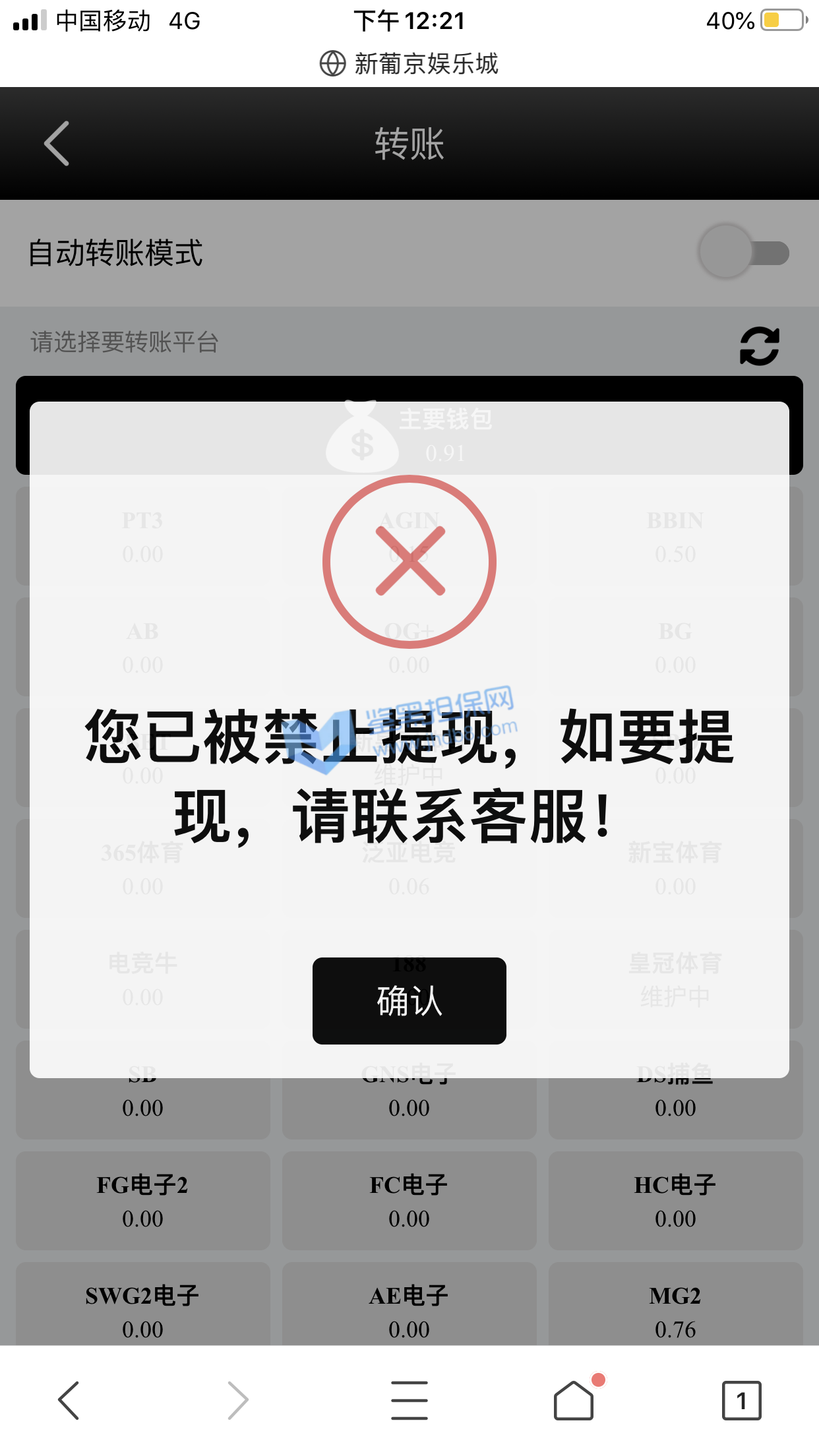Open the browser menu
The width and height of the screenshot is (819, 1456).
409,1400
